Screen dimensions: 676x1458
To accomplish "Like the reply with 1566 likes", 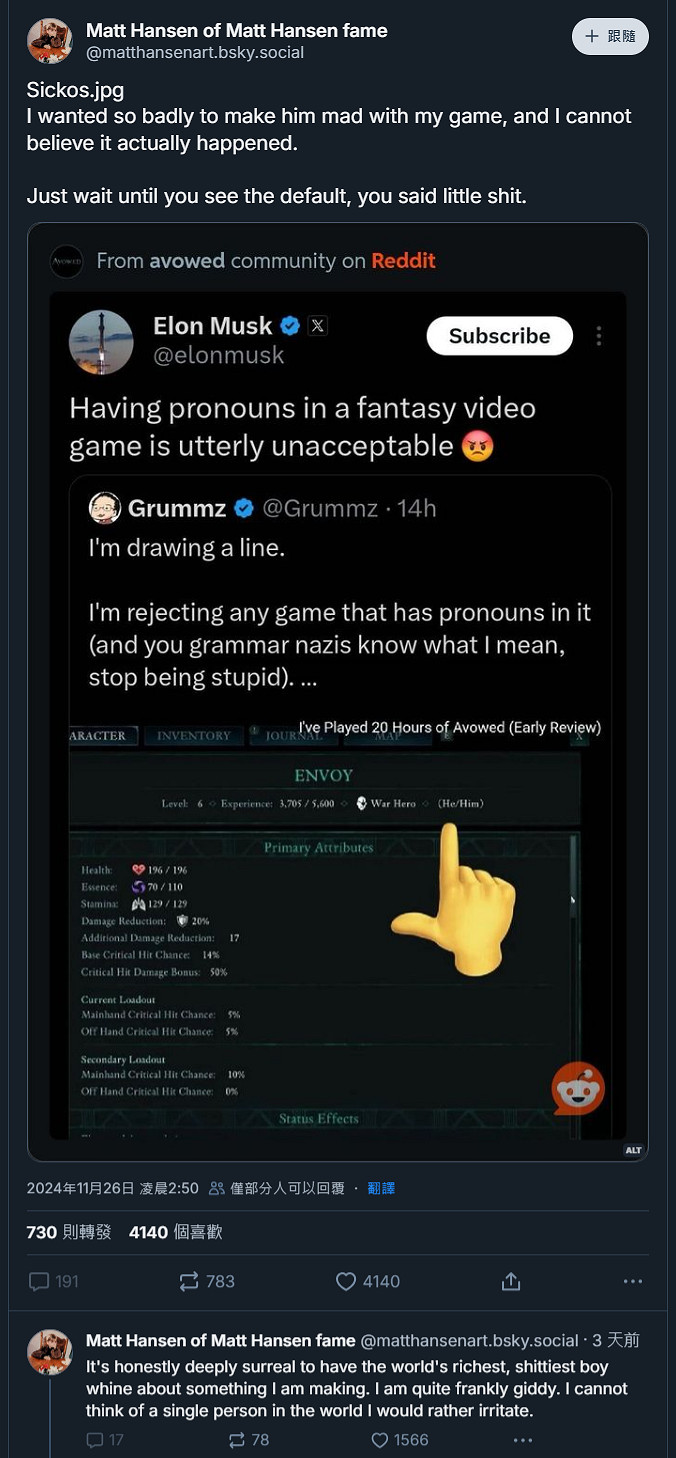I will pos(399,1440).
